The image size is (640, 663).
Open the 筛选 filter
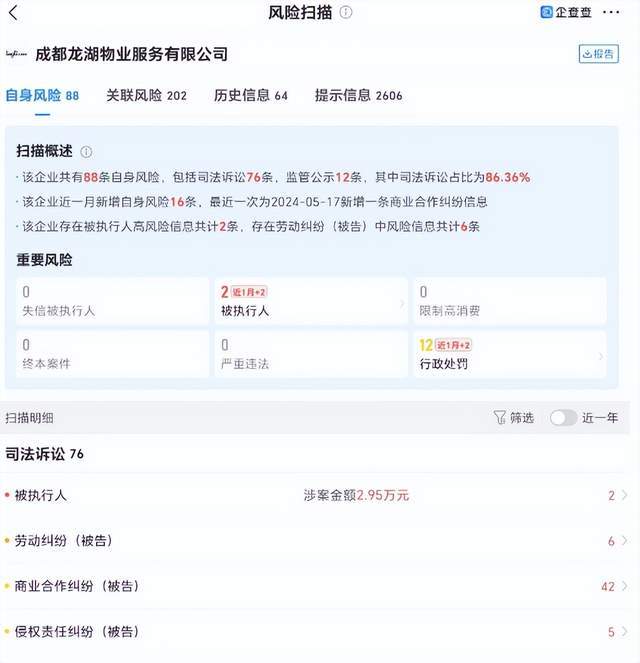point(514,418)
